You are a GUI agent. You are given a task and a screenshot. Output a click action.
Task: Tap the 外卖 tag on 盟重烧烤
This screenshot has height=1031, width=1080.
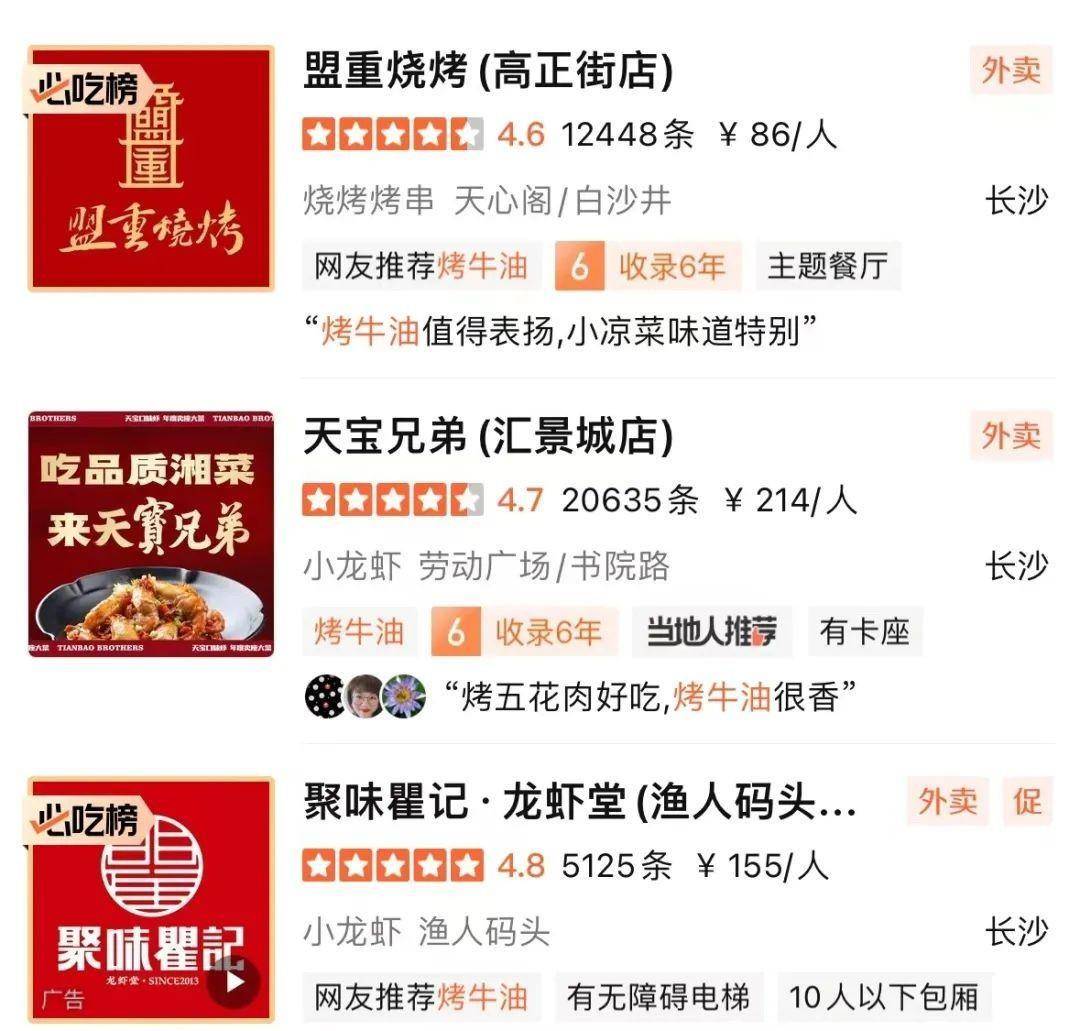click(x=1011, y=71)
